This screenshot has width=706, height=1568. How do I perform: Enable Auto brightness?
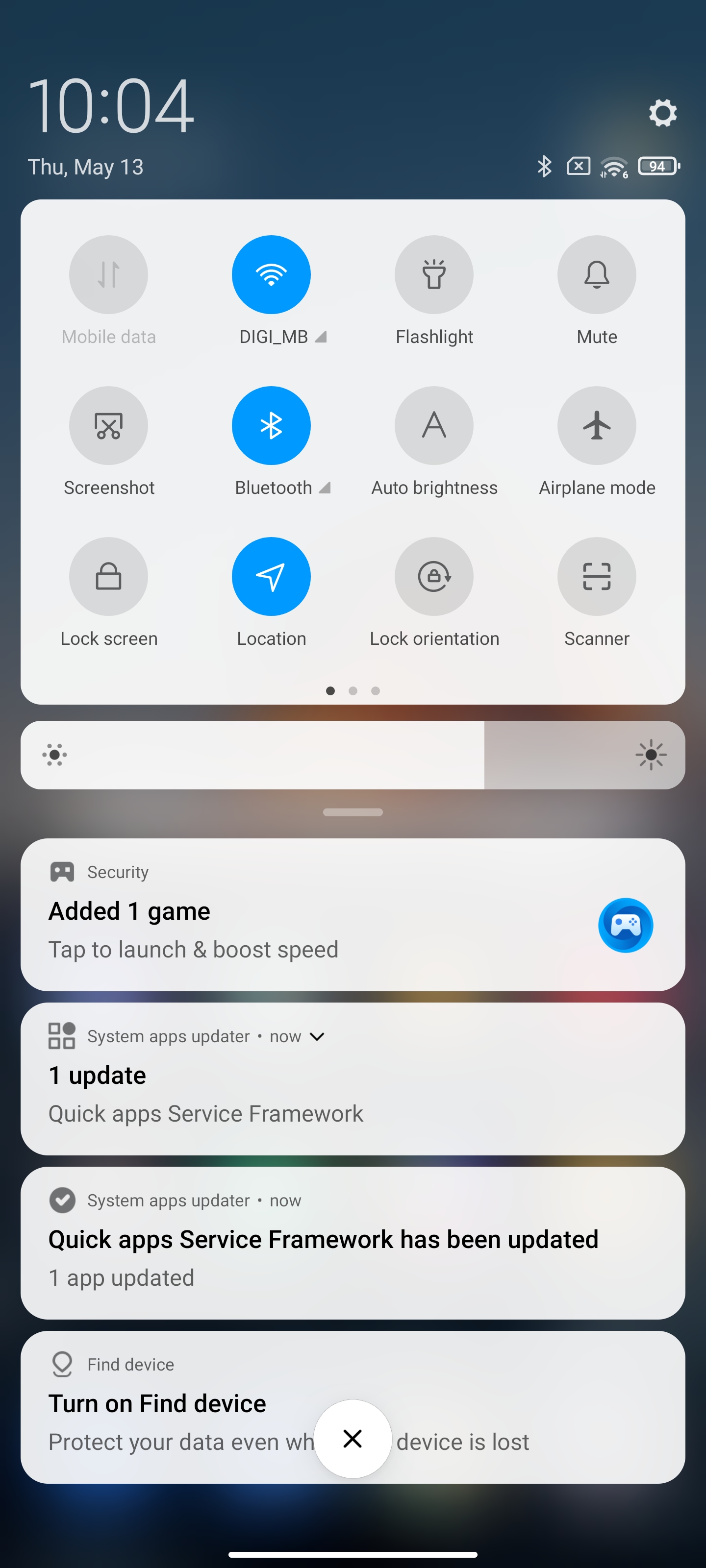click(434, 425)
